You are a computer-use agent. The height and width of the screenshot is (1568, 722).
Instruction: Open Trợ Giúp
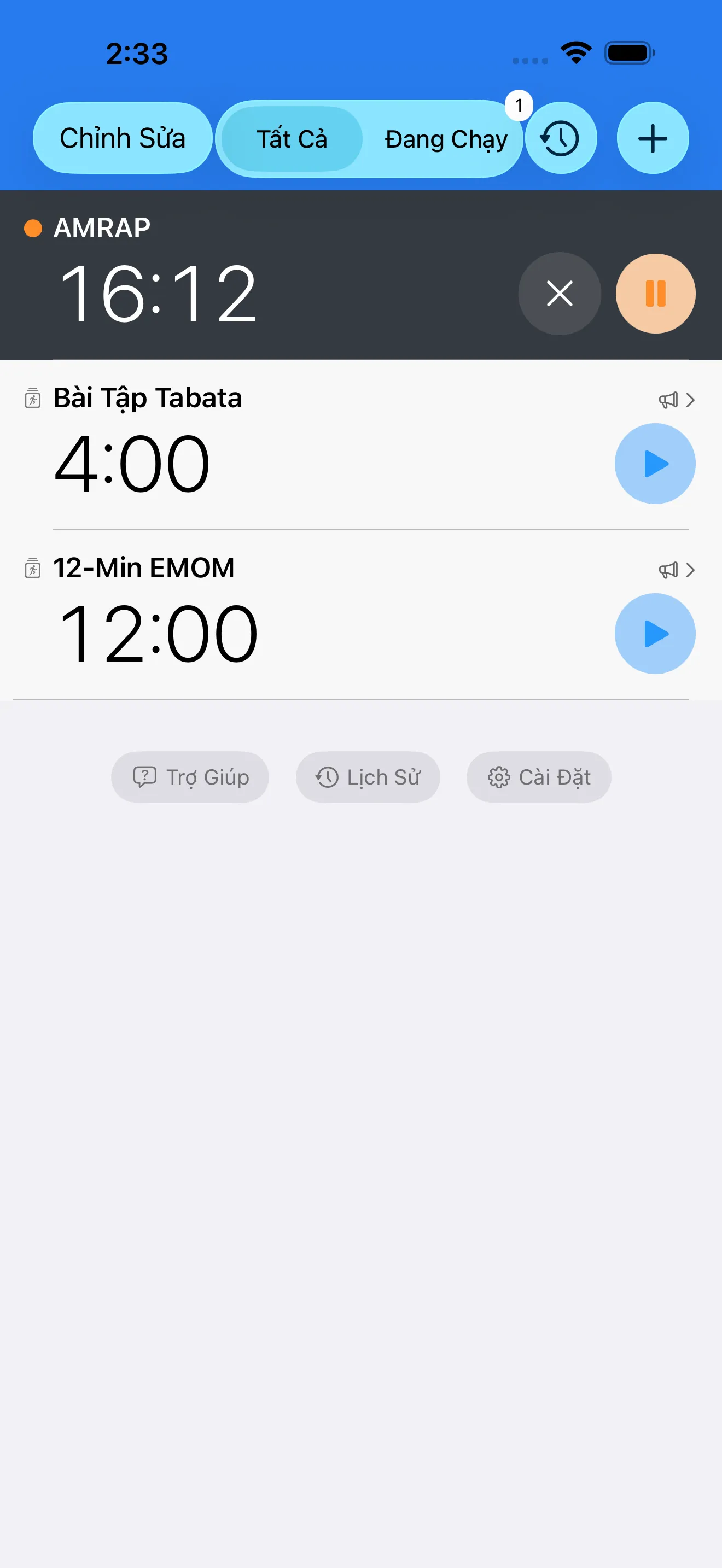point(189,777)
